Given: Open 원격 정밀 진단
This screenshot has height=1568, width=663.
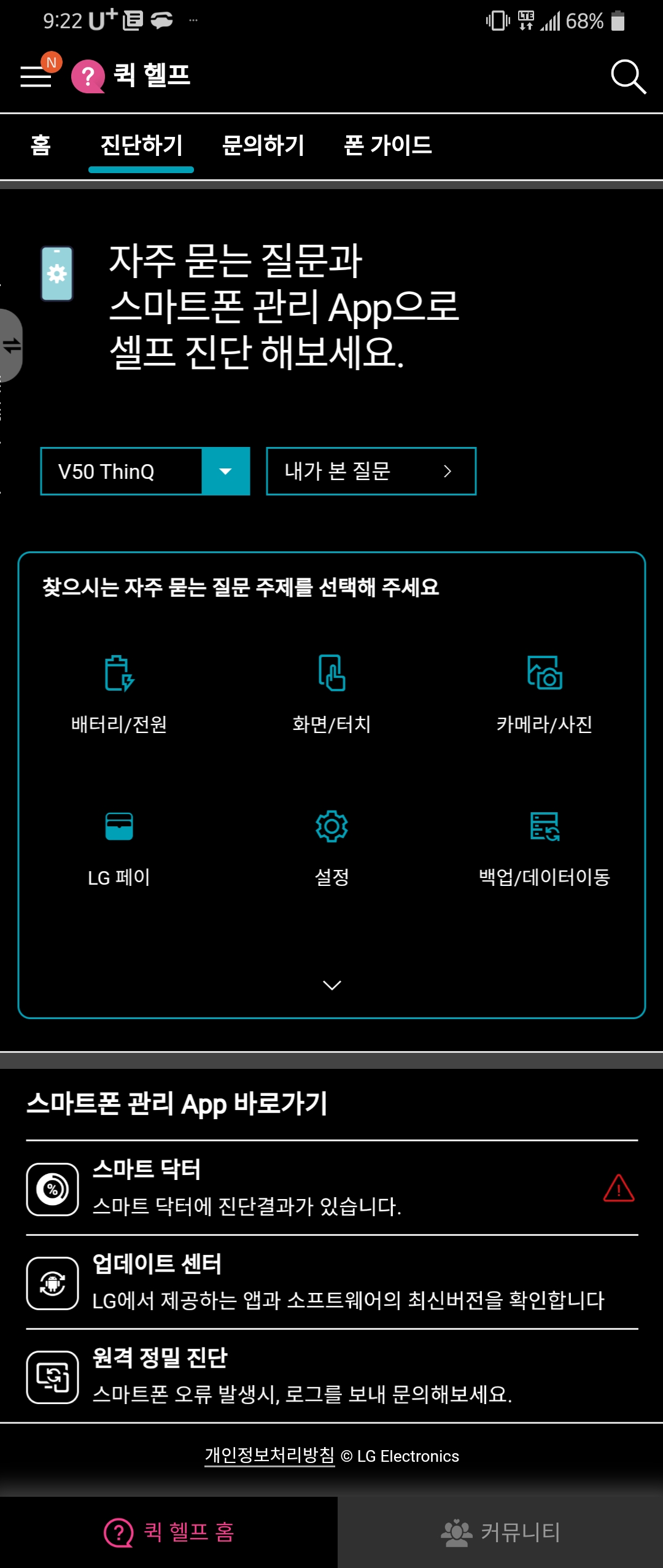Looking at the screenshot, I should (331, 1376).
